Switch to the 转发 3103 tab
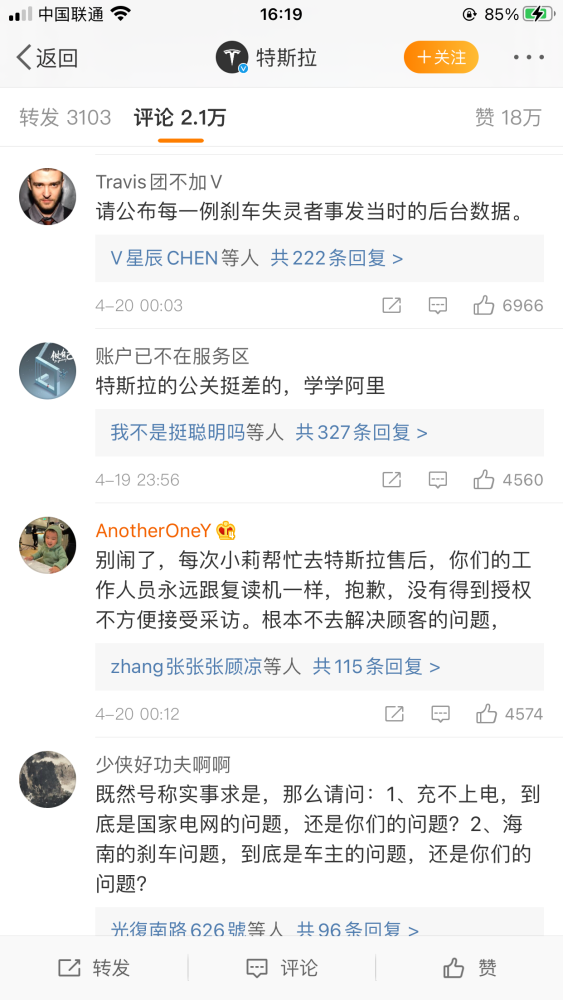 point(65,117)
